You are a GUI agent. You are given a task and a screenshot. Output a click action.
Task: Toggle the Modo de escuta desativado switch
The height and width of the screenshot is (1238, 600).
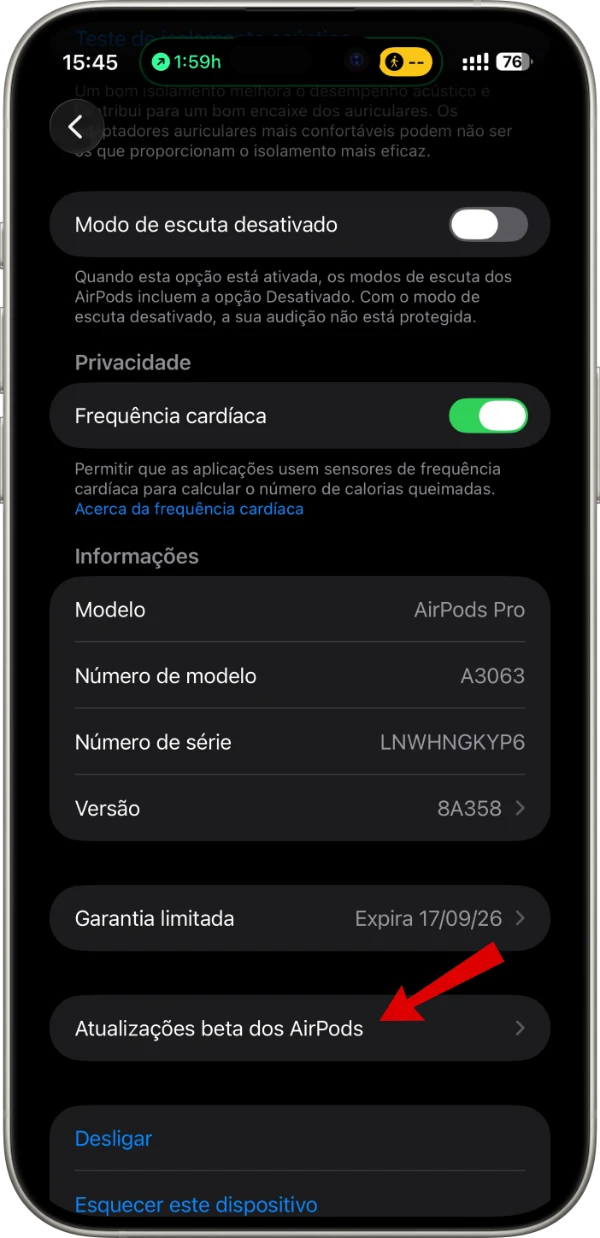(x=488, y=225)
